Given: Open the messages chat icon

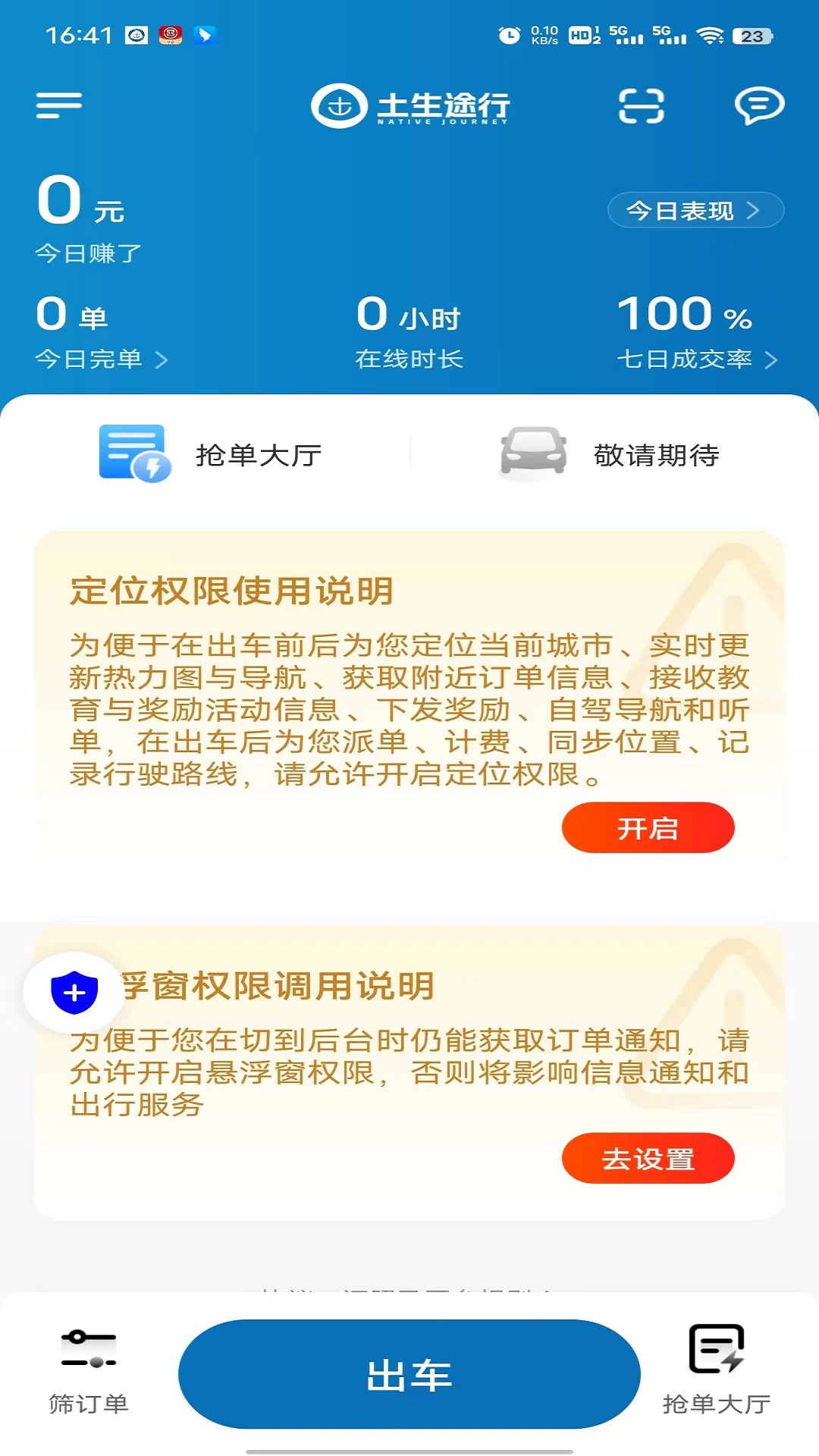Looking at the screenshot, I should [x=761, y=107].
